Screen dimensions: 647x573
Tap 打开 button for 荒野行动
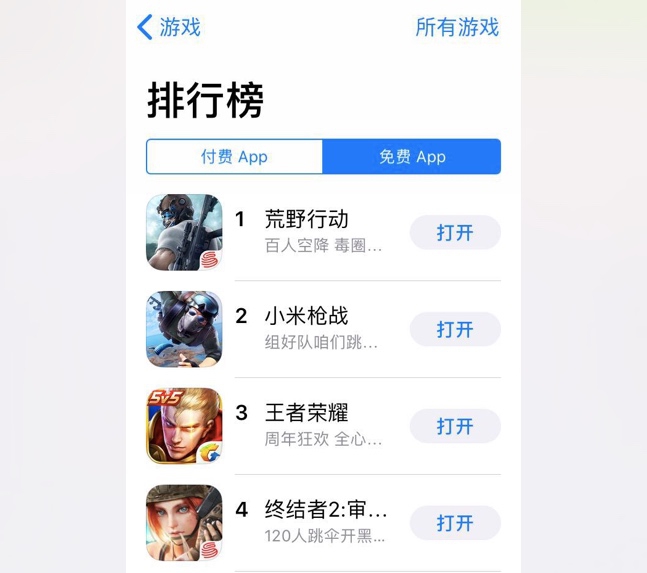pos(455,233)
